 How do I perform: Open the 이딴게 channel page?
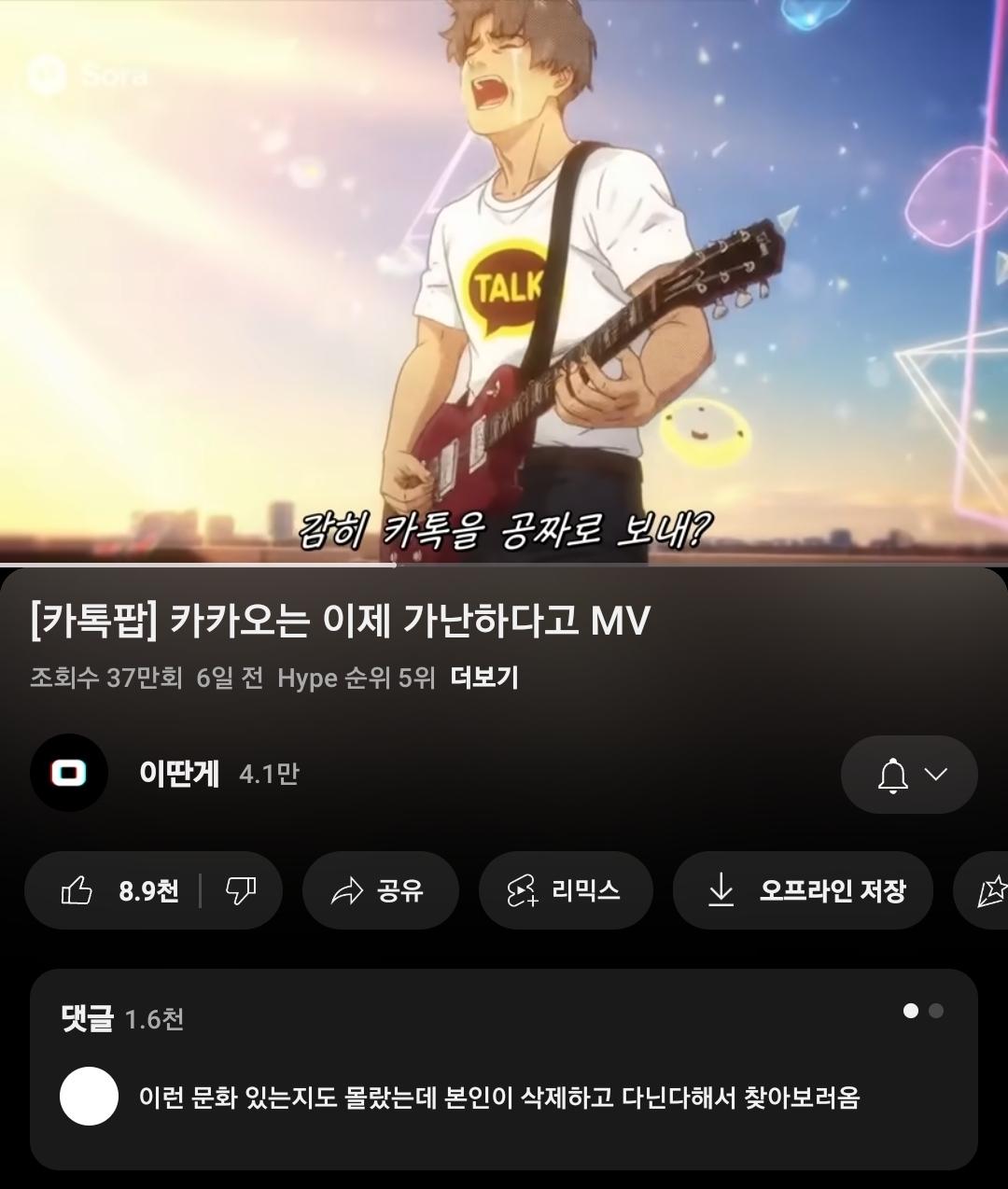179,774
